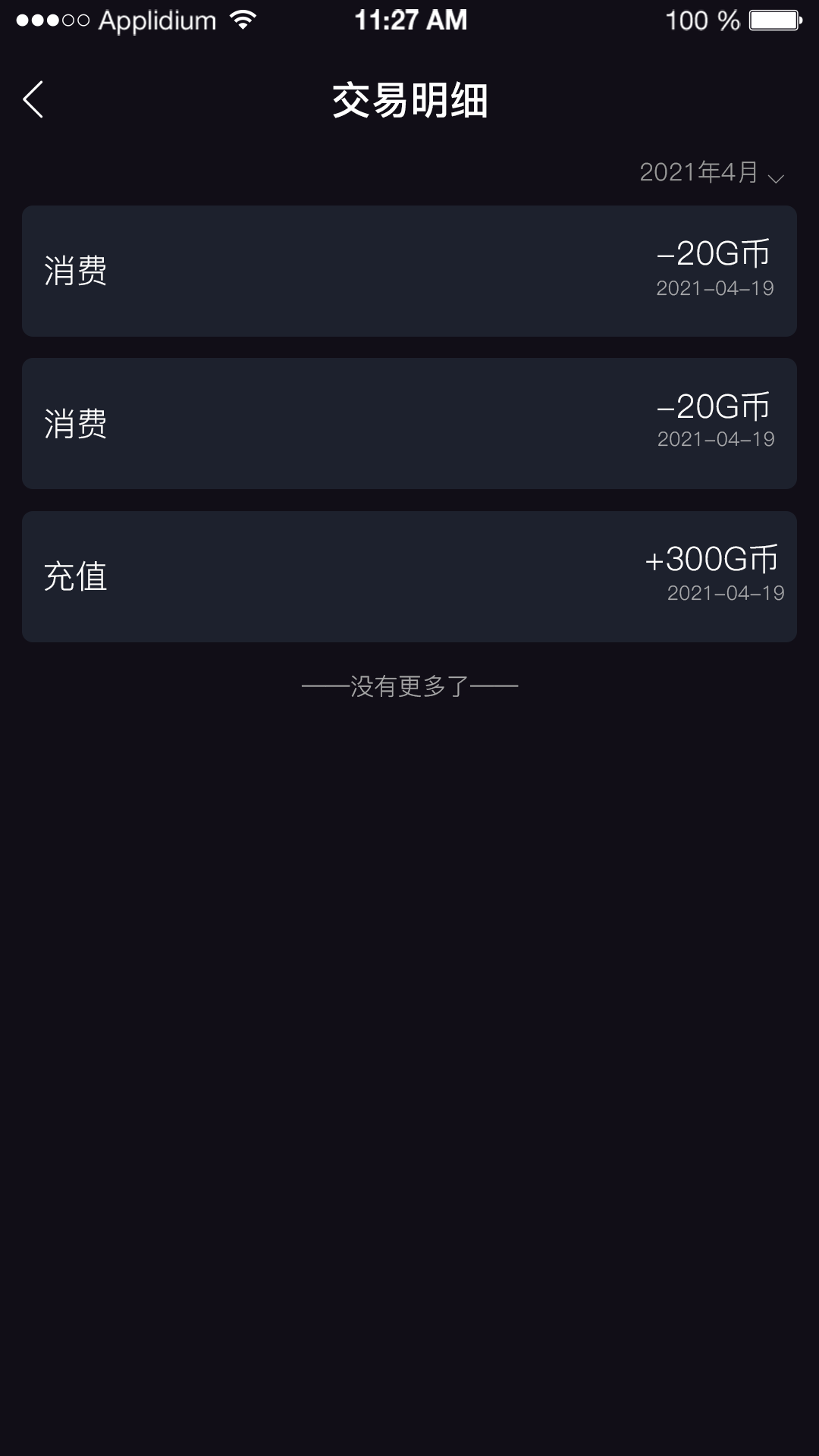Select the date 2021-04-19 on first card

(716, 288)
